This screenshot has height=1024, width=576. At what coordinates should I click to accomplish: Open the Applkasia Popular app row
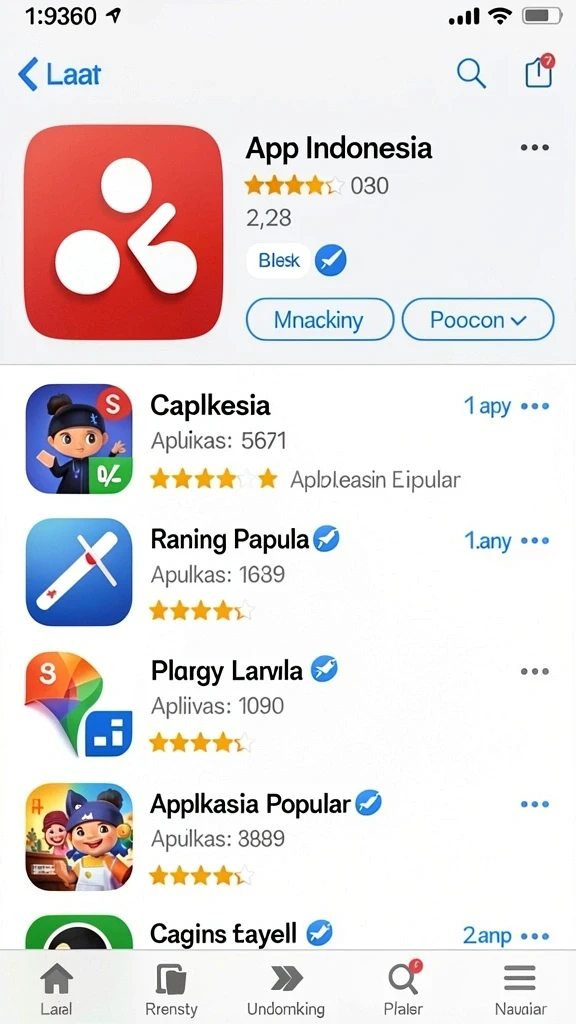click(288, 837)
